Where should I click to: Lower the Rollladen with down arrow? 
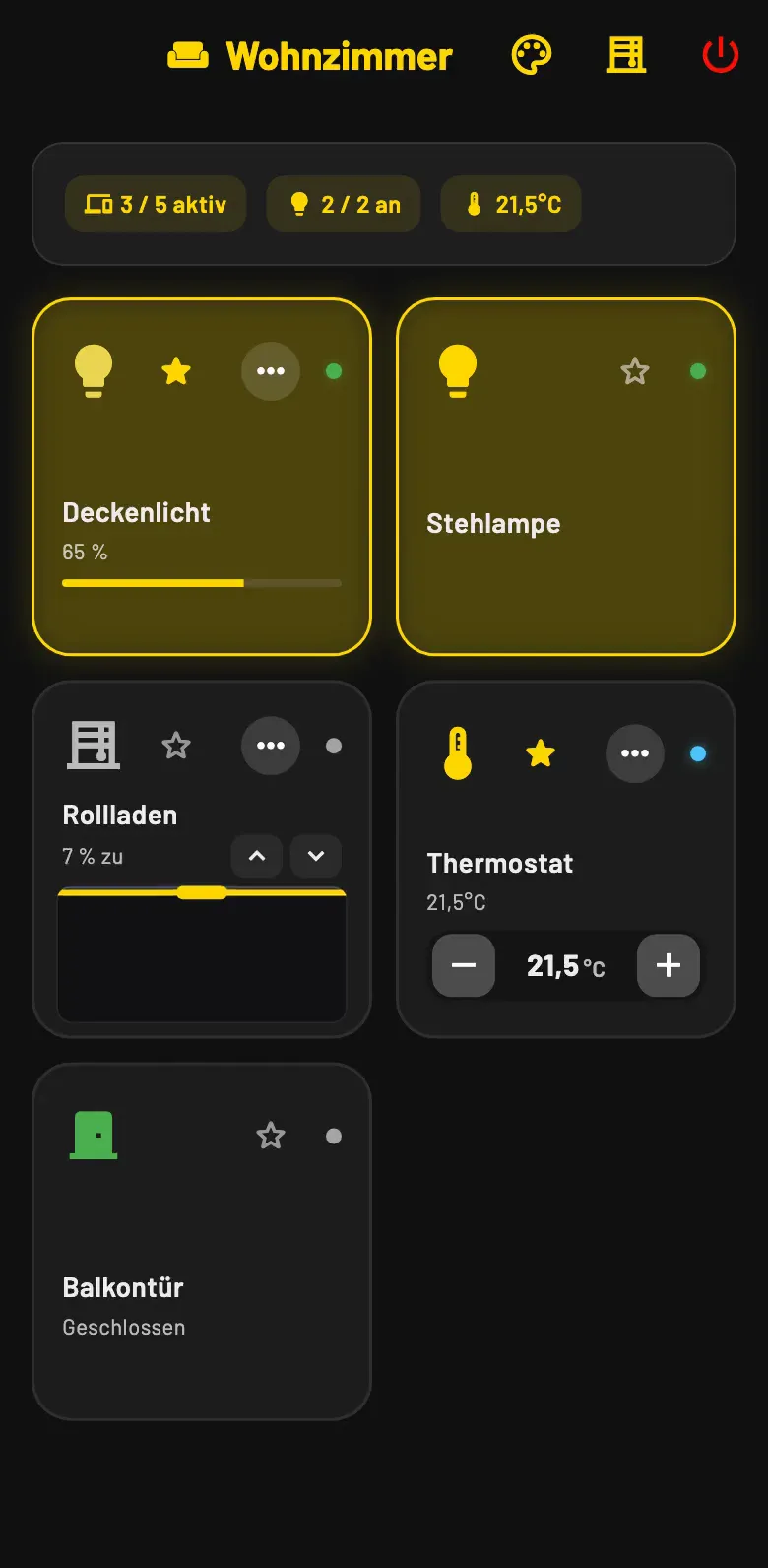coord(316,856)
